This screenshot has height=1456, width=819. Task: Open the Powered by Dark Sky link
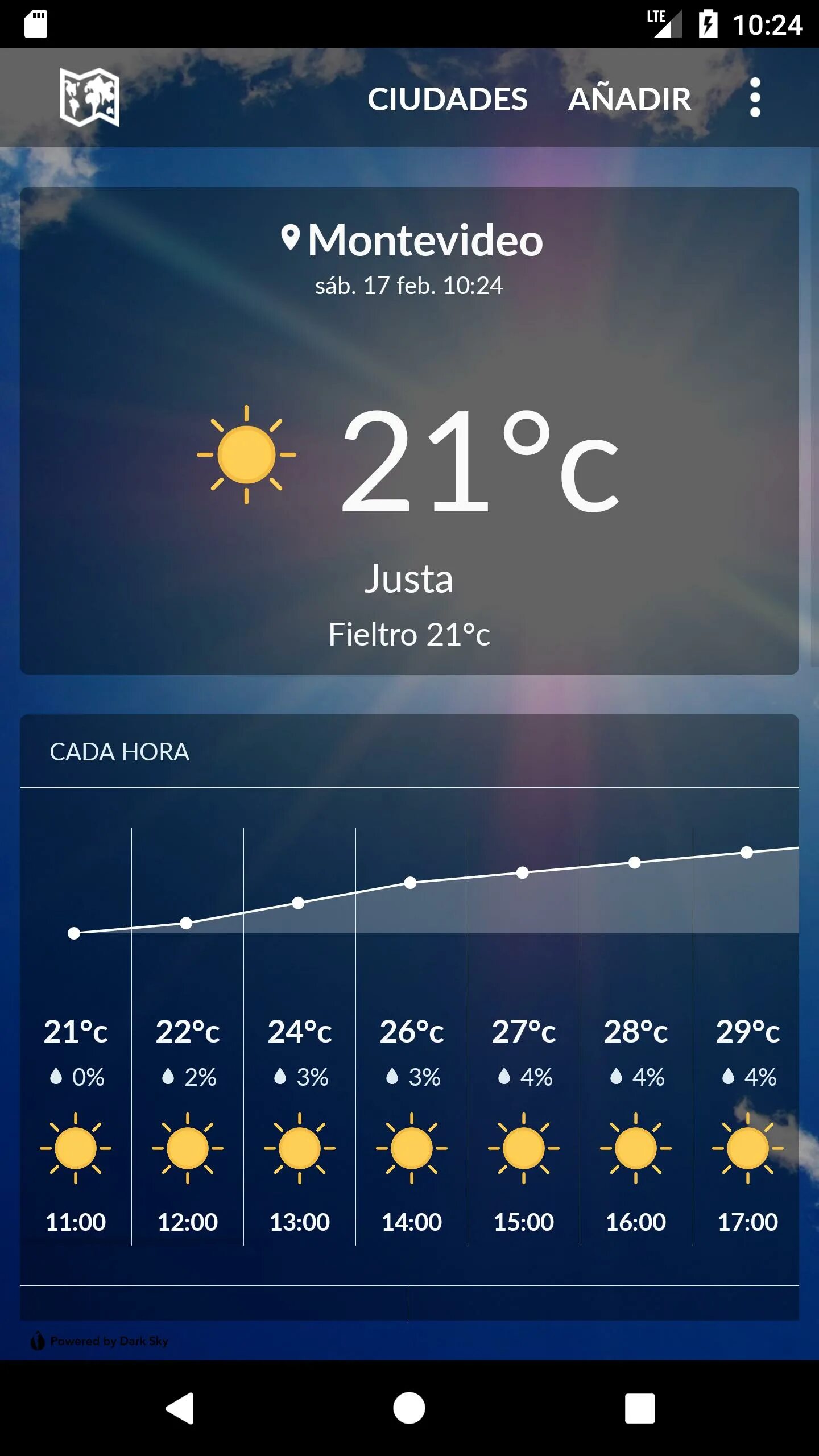(x=100, y=1341)
